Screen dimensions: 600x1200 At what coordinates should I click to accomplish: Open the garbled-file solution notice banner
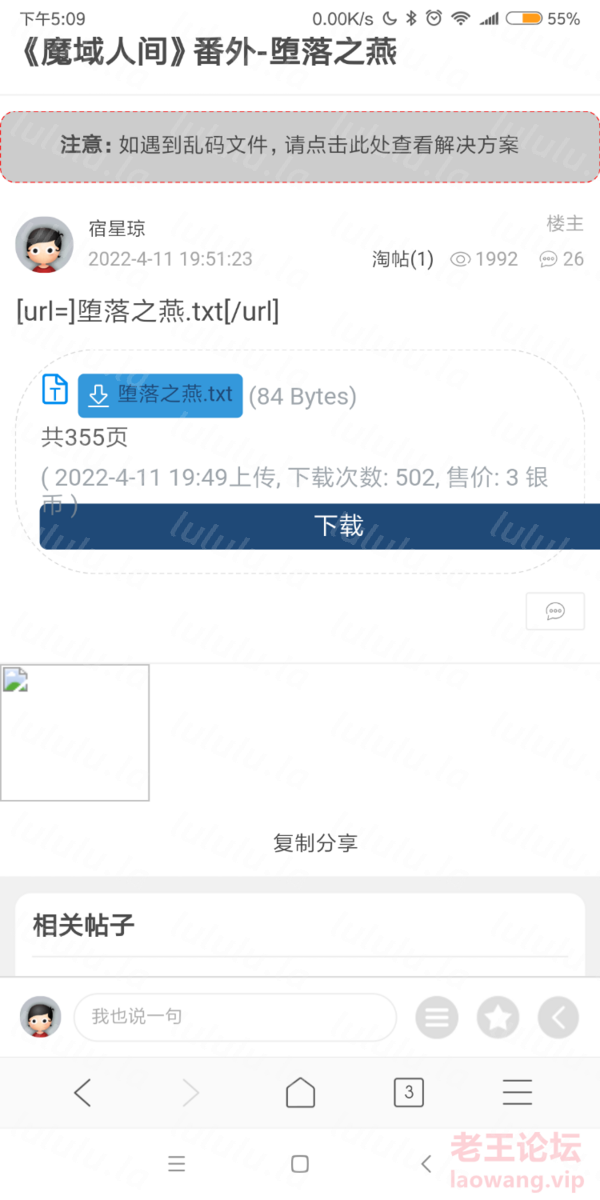299,146
